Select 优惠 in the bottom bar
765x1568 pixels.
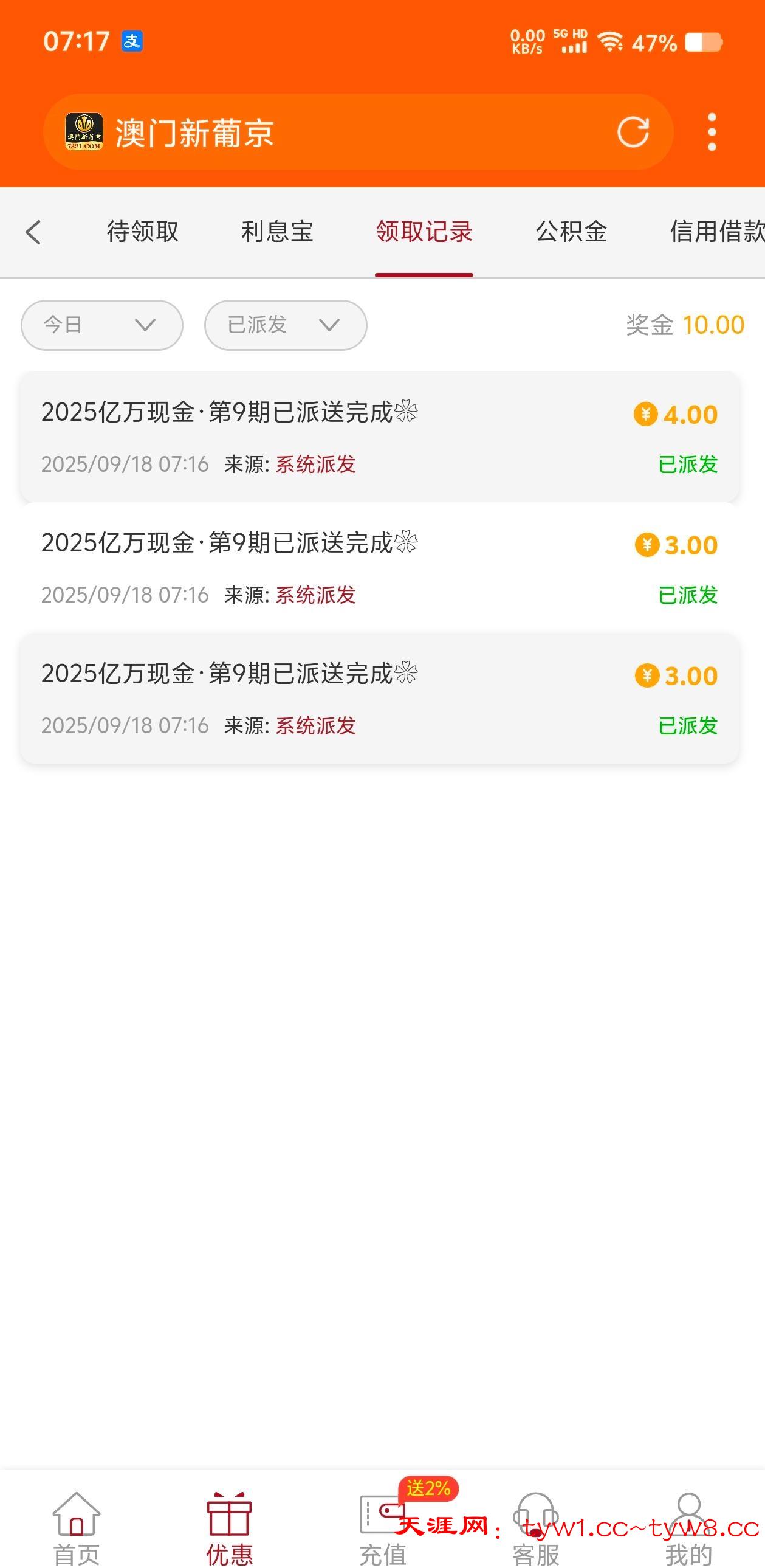pyautogui.click(x=229, y=1528)
